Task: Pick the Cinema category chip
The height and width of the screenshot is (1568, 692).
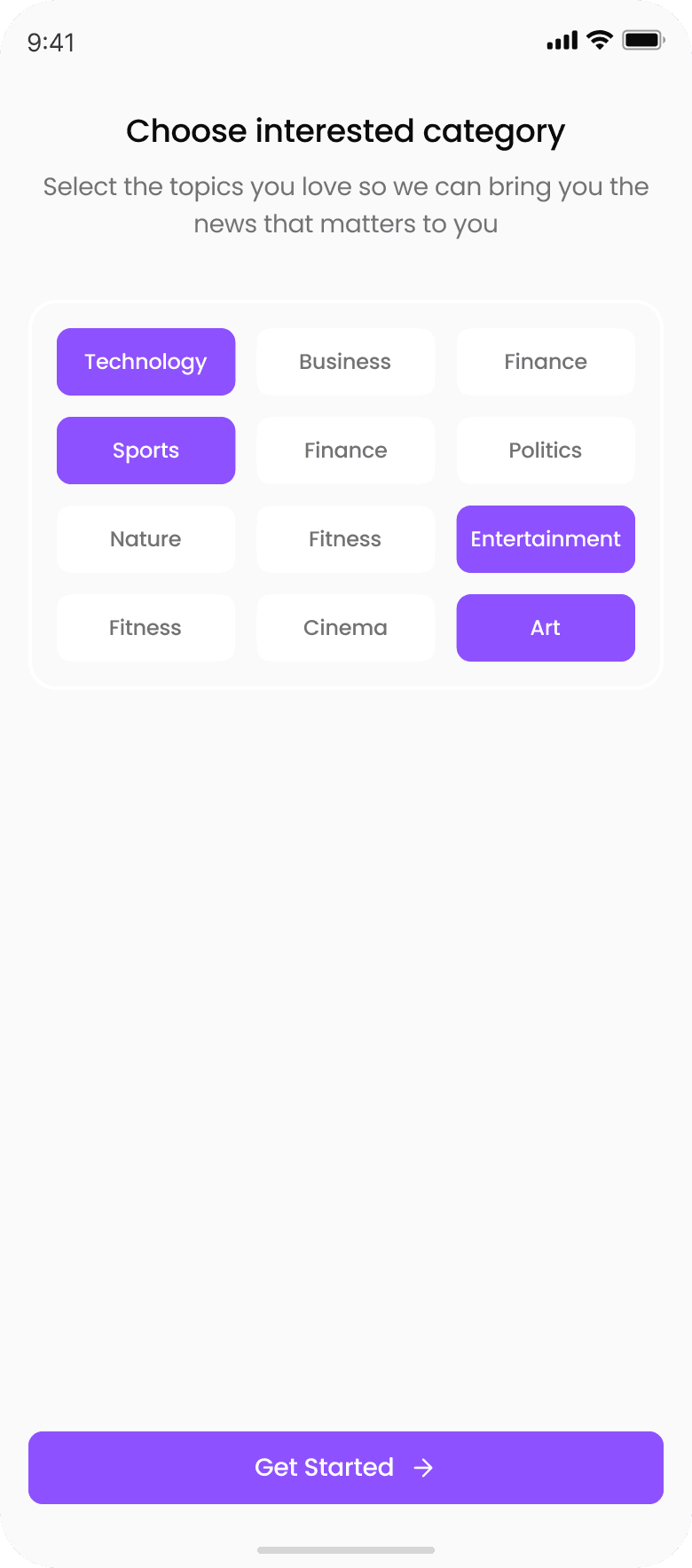Action: click(345, 628)
